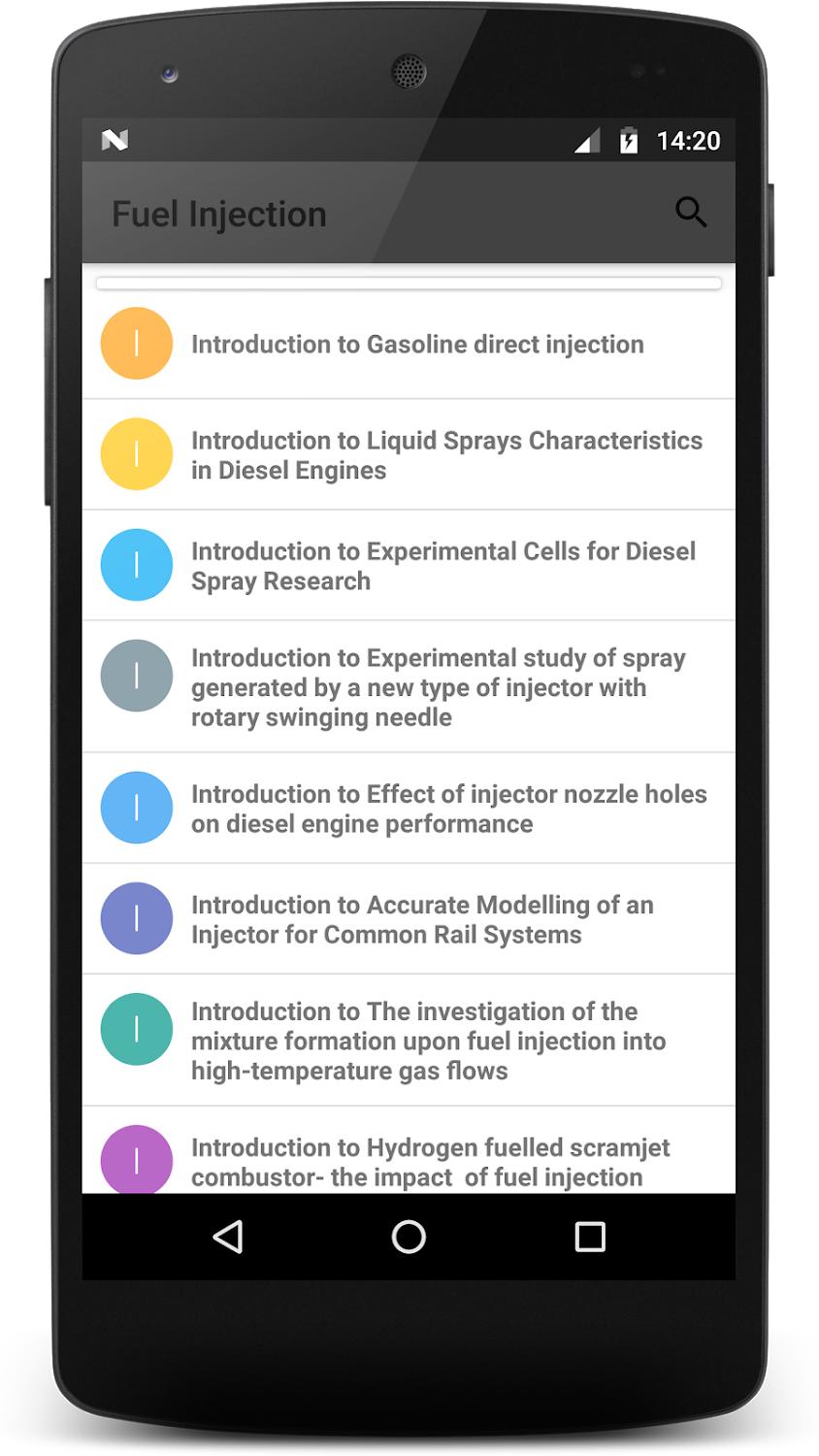Select the mixture formation upon fuel injection topic
This screenshot has height=1456, width=819.
pos(409,1040)
